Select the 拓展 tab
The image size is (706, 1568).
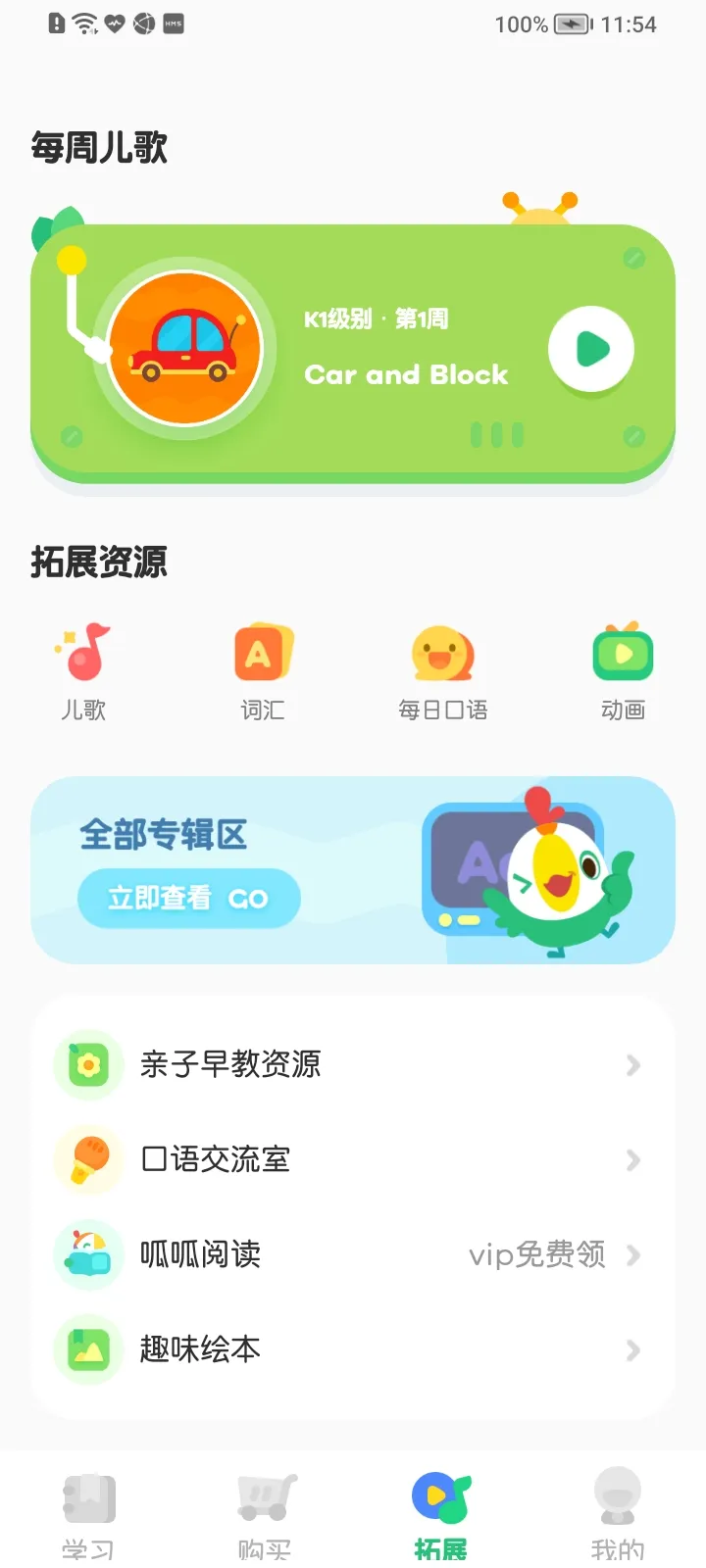[441, 1514]
